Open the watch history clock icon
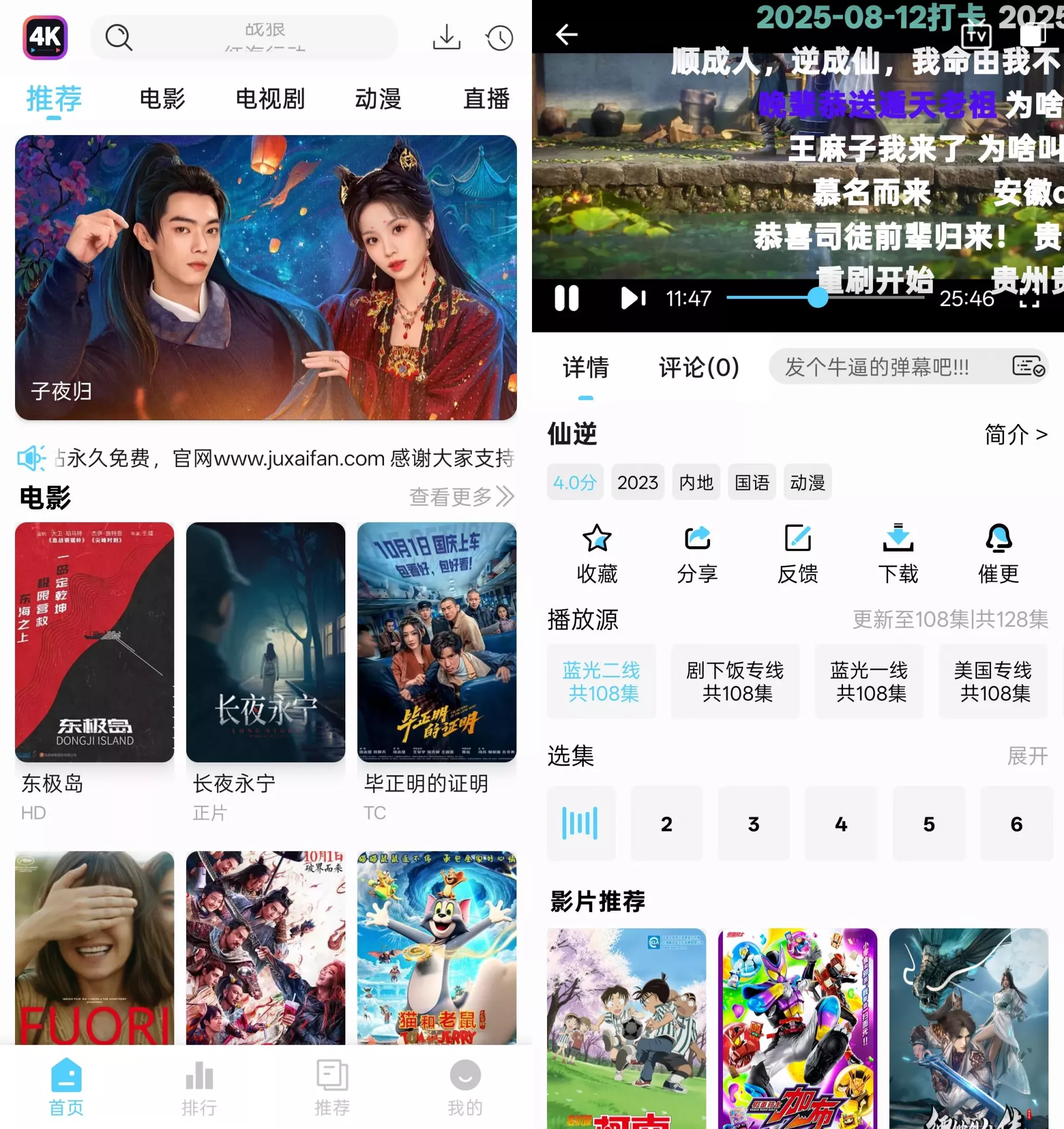Screen dimensions: 1064x1129 (x=499, y=38)
